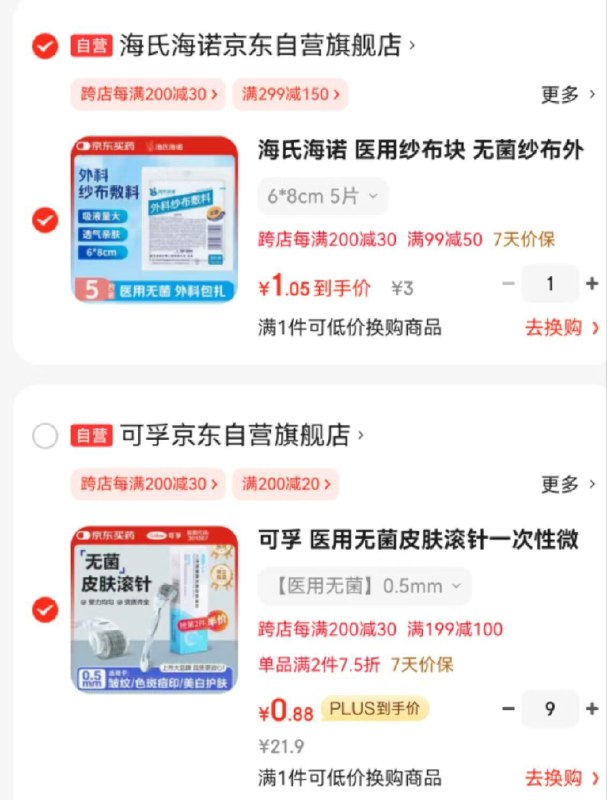Decrease quantity of 医用纱布块

508,284
